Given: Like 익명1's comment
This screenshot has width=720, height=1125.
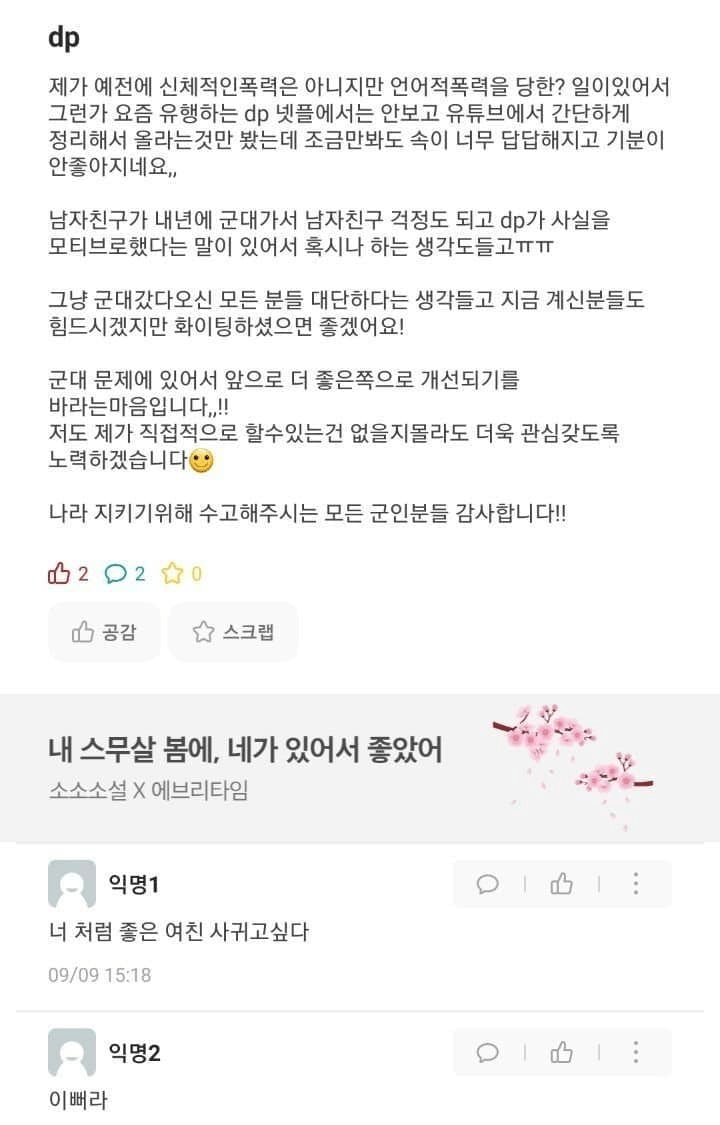Looking at the screenshot, I should (x=562, y=884).
